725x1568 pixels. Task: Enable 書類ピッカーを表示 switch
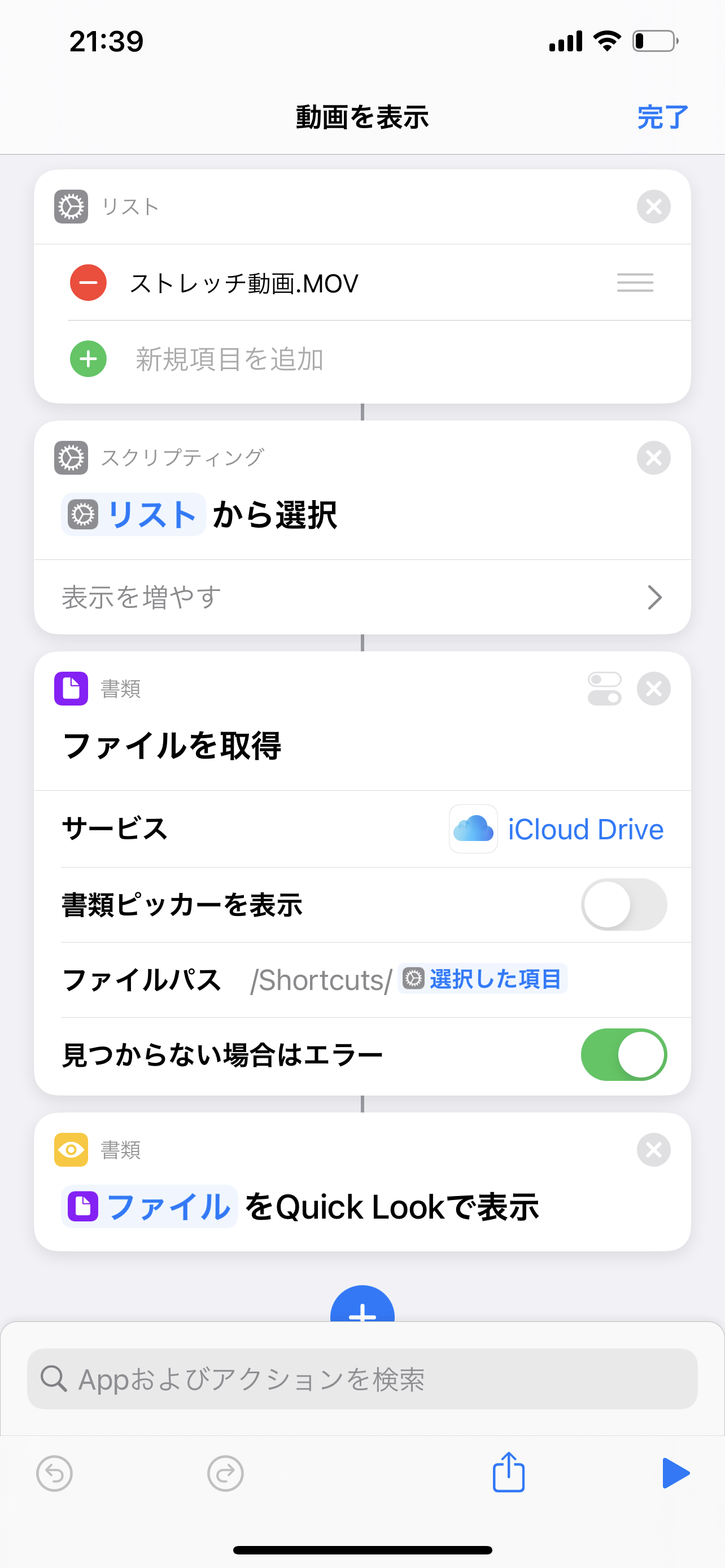point(623,905)
